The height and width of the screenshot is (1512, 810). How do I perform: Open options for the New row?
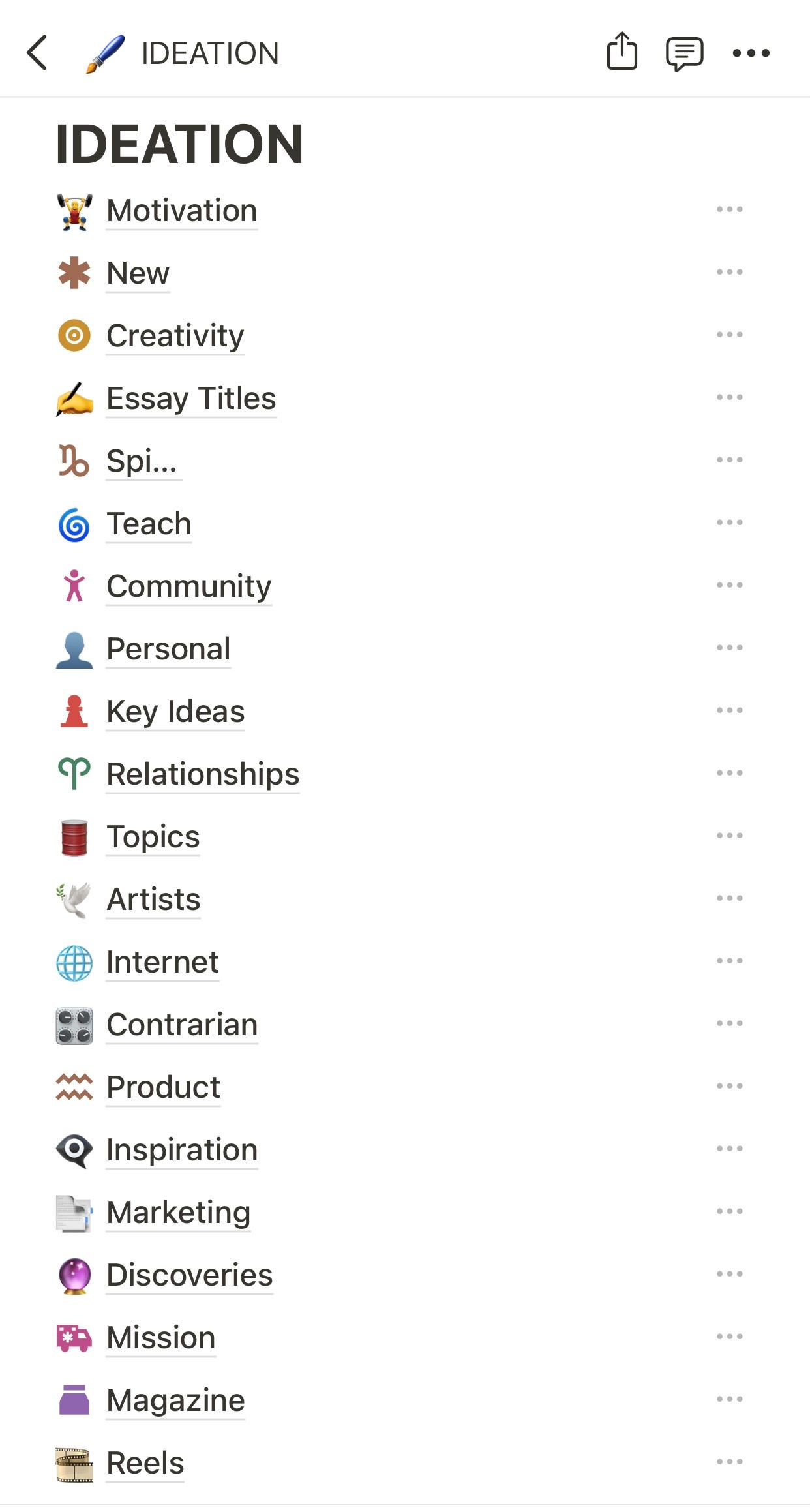click(729, 272)
